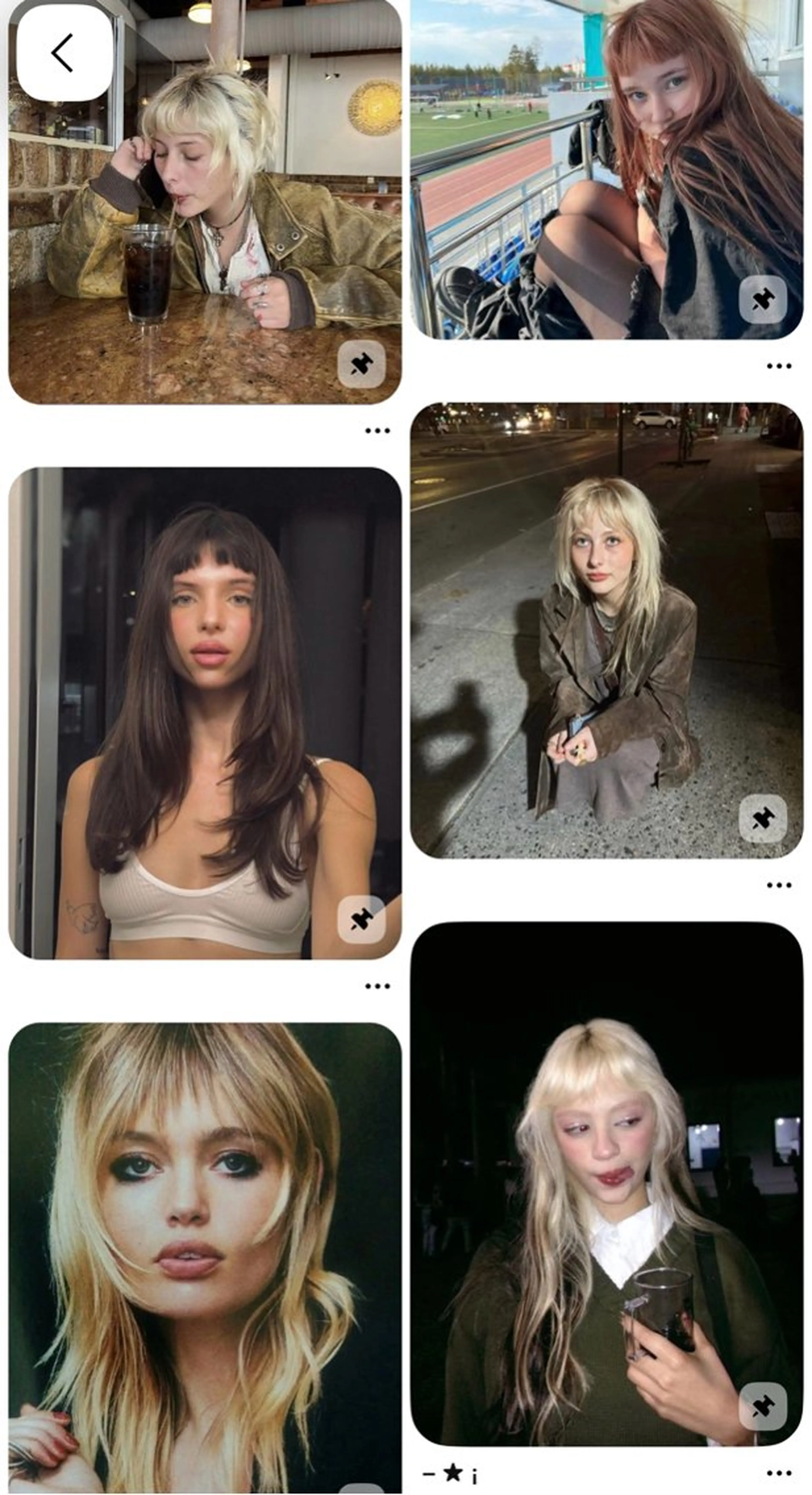Open more options under the stadium pin
This screenshot has width=812, height=1495.
click(779, 366)
